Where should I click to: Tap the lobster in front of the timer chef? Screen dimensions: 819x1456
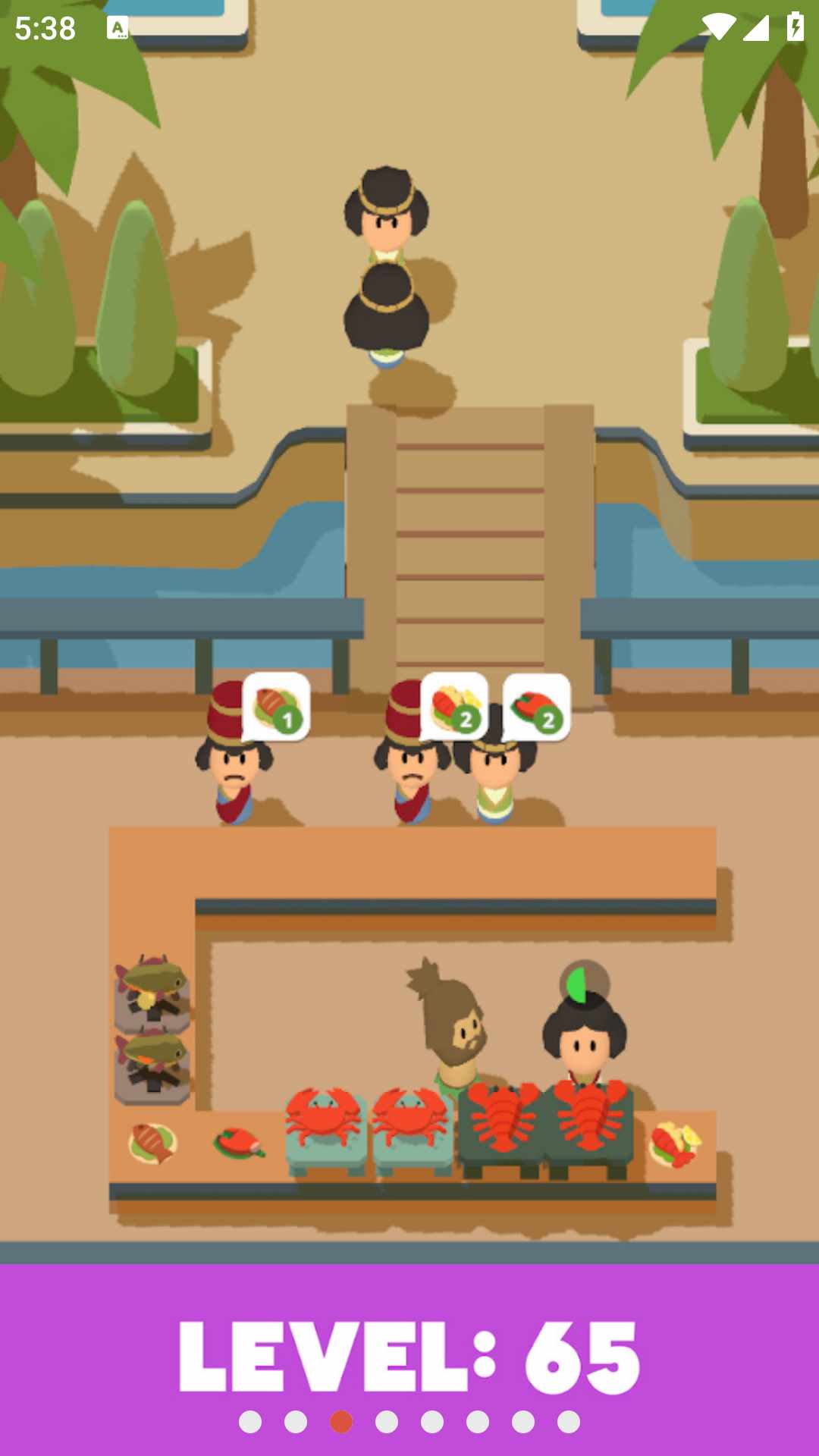[x=591, y=1116]
